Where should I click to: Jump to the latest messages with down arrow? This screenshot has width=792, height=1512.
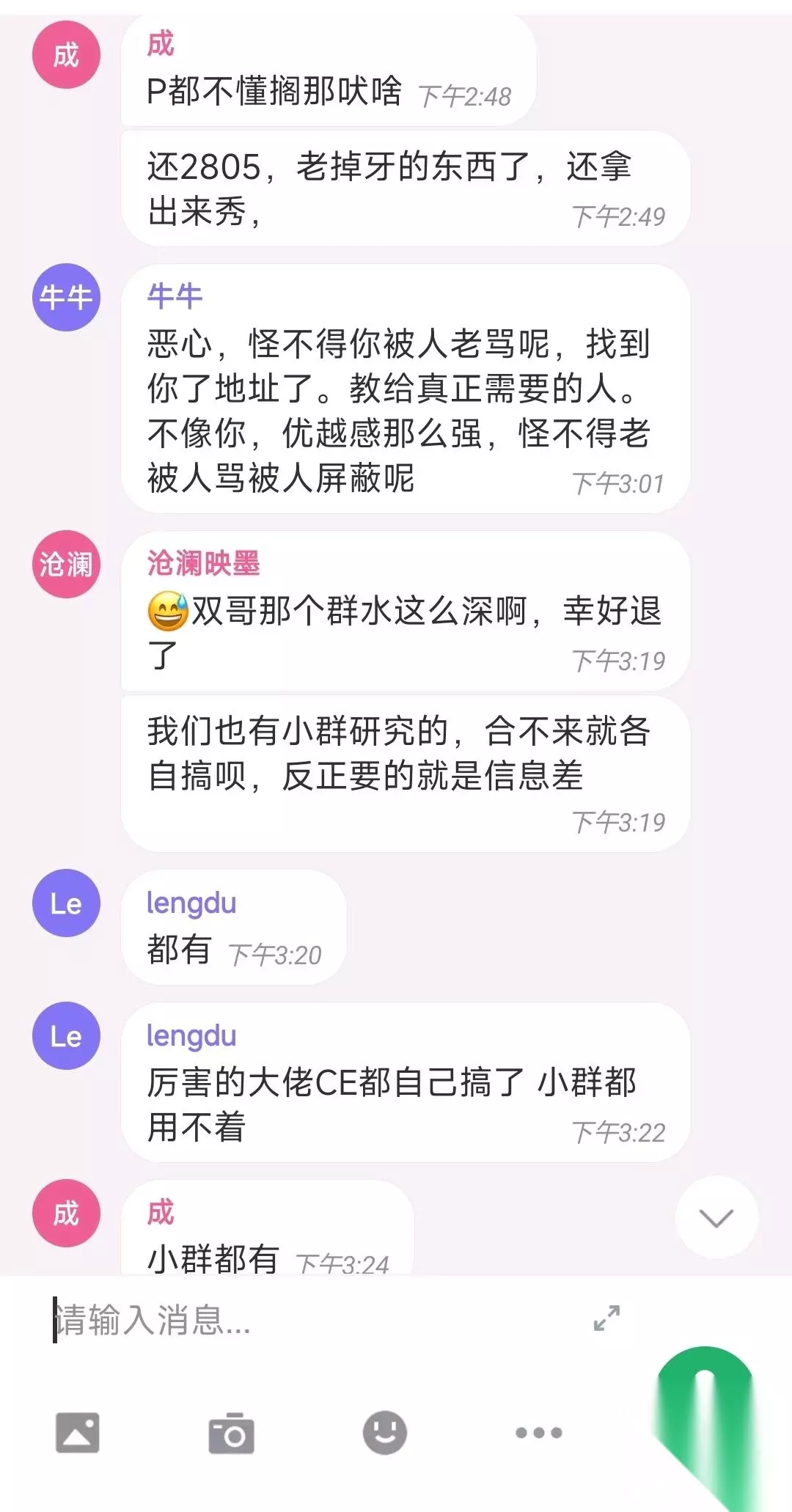tap(716, 1217)
